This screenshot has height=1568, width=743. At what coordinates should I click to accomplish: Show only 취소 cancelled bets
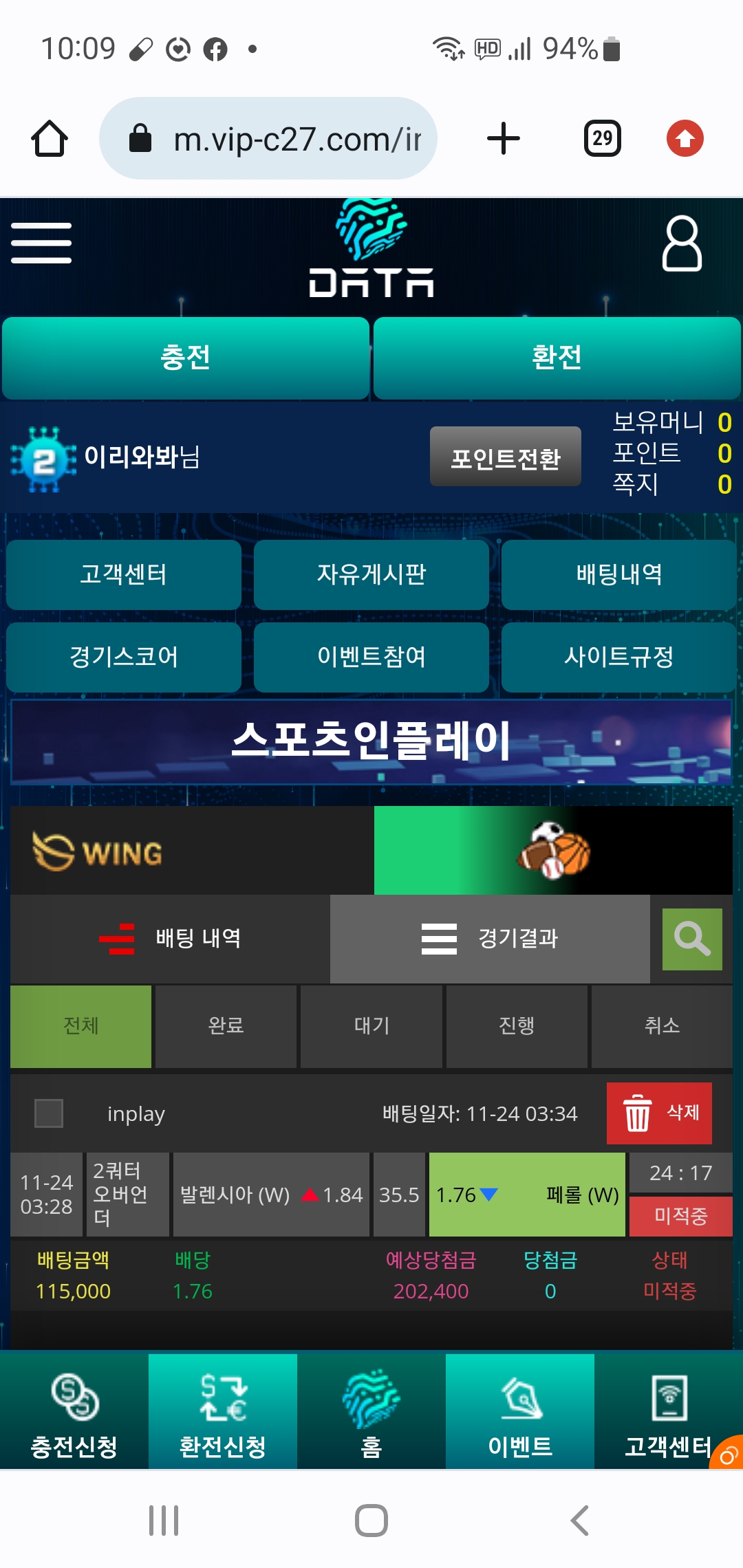[x=662, y=1026]
